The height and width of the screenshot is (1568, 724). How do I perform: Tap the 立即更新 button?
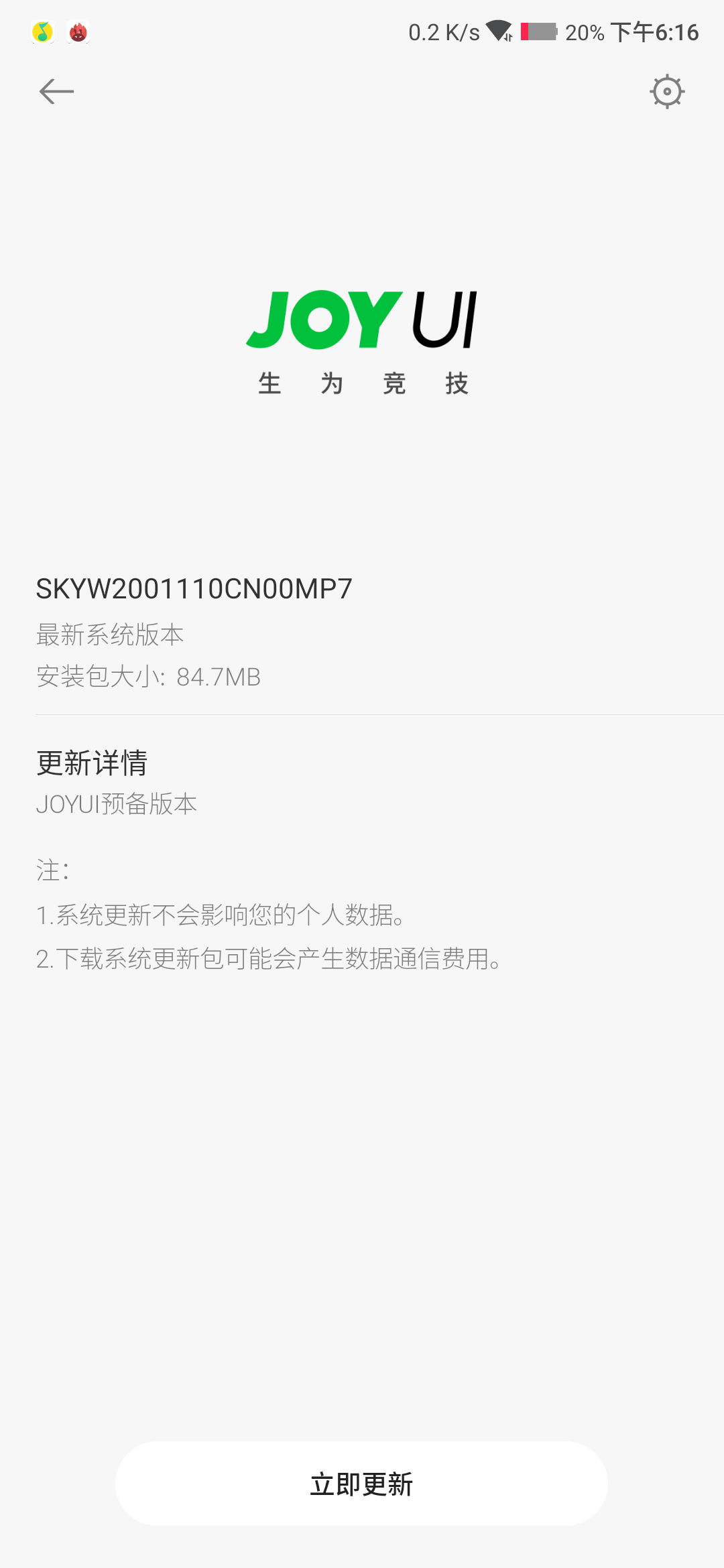coord(361,1484)
